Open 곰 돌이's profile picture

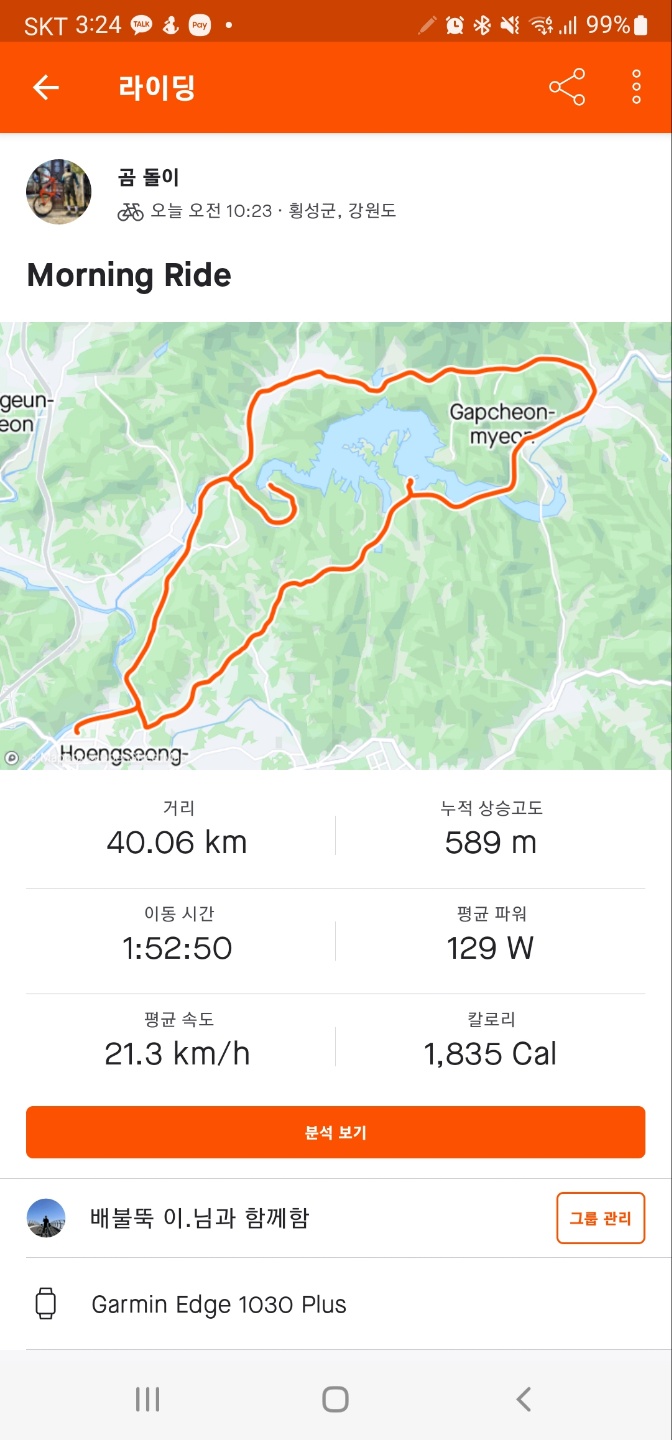tap(59, 191)
